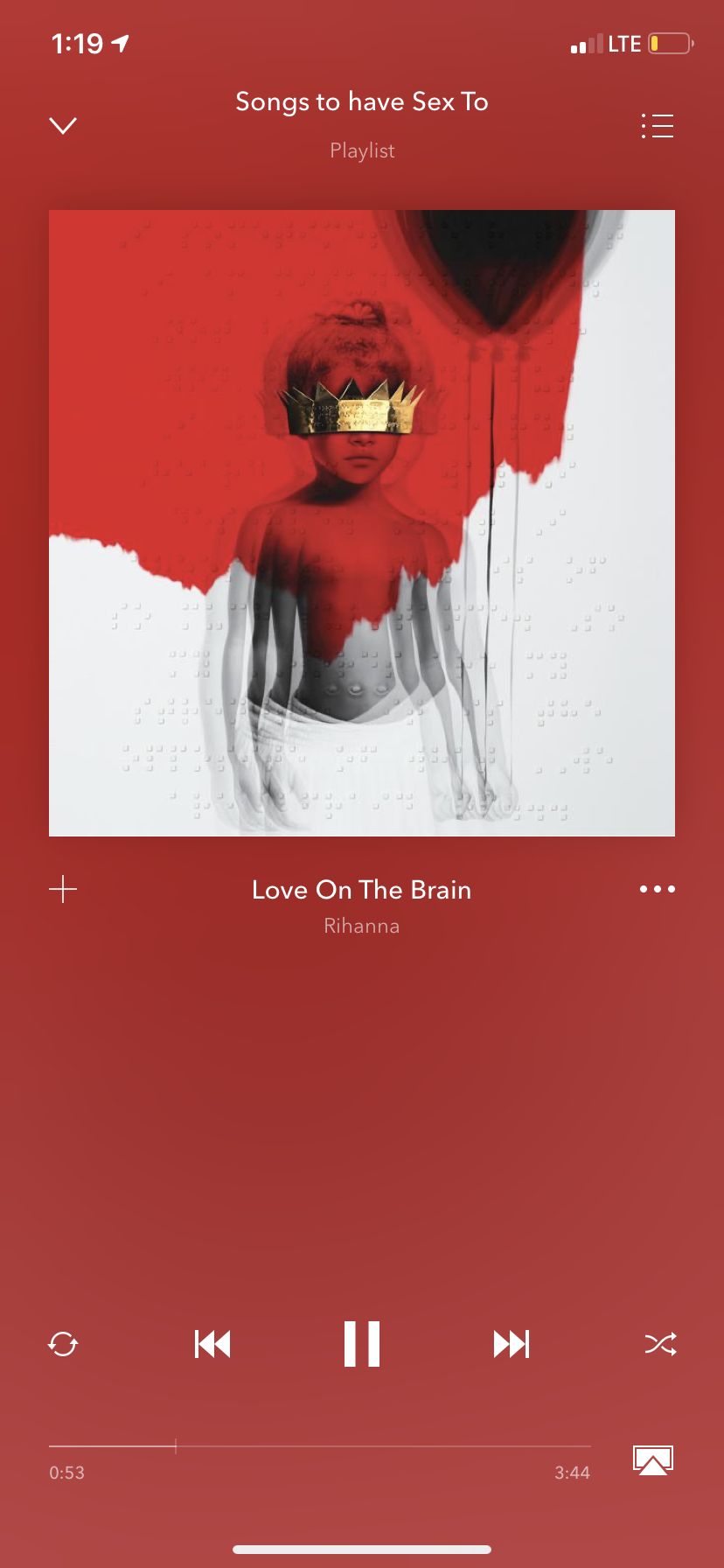Viewport: 724px width, 1568px height.
Task: Skip to the next track
Action: (x=512, y=1344)
